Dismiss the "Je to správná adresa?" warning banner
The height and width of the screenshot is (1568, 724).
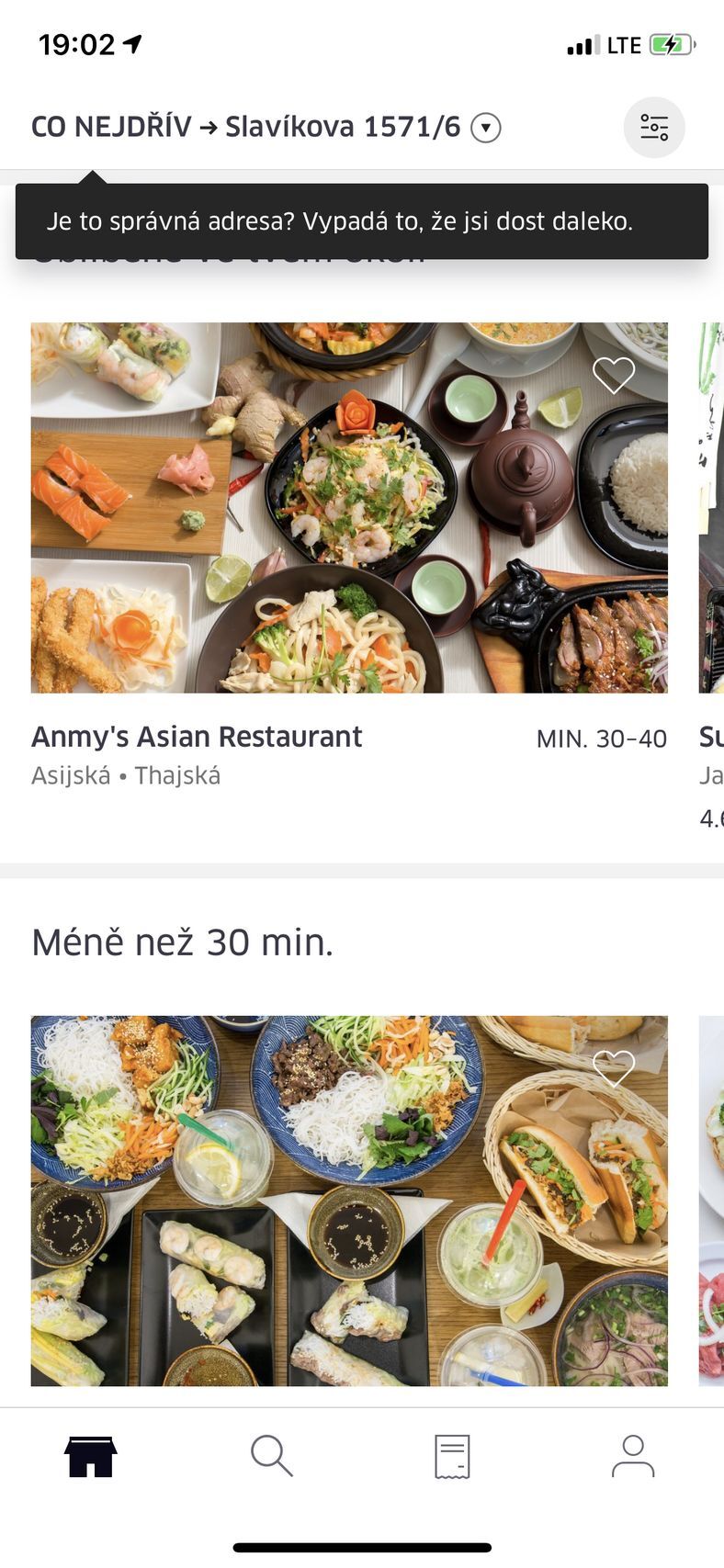tap(361, 220)
